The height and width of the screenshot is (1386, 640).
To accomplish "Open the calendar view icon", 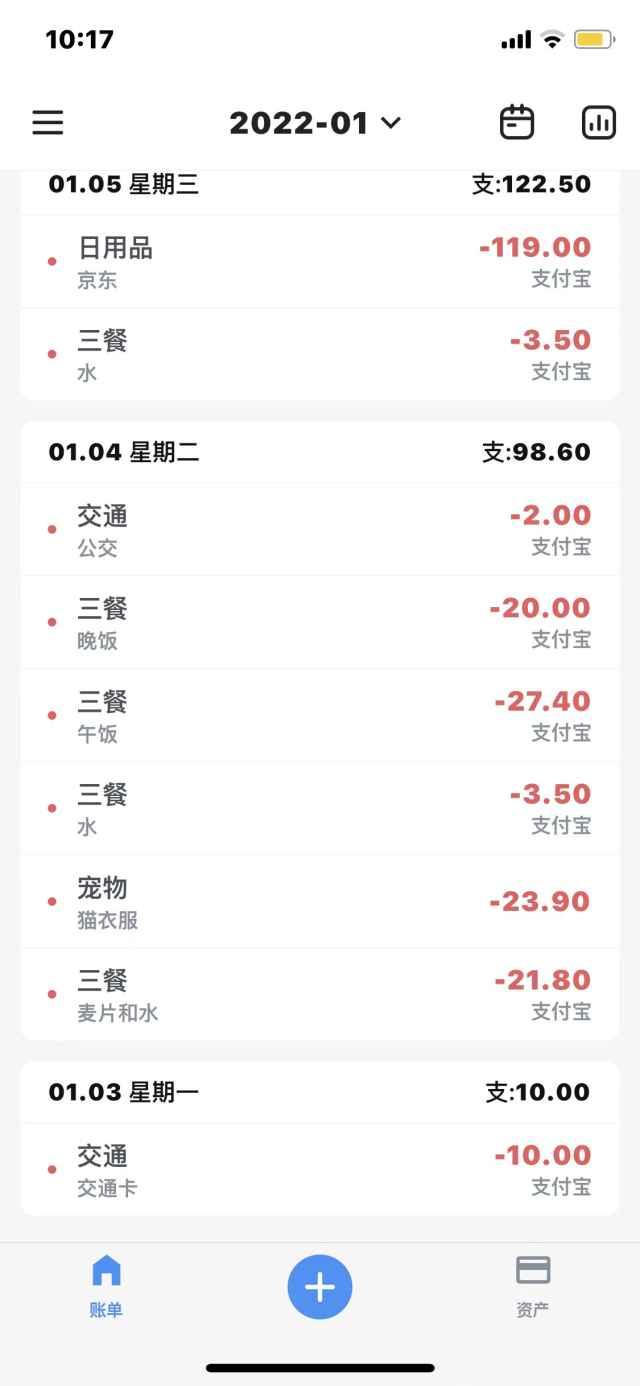I will (x=517, y=122).
